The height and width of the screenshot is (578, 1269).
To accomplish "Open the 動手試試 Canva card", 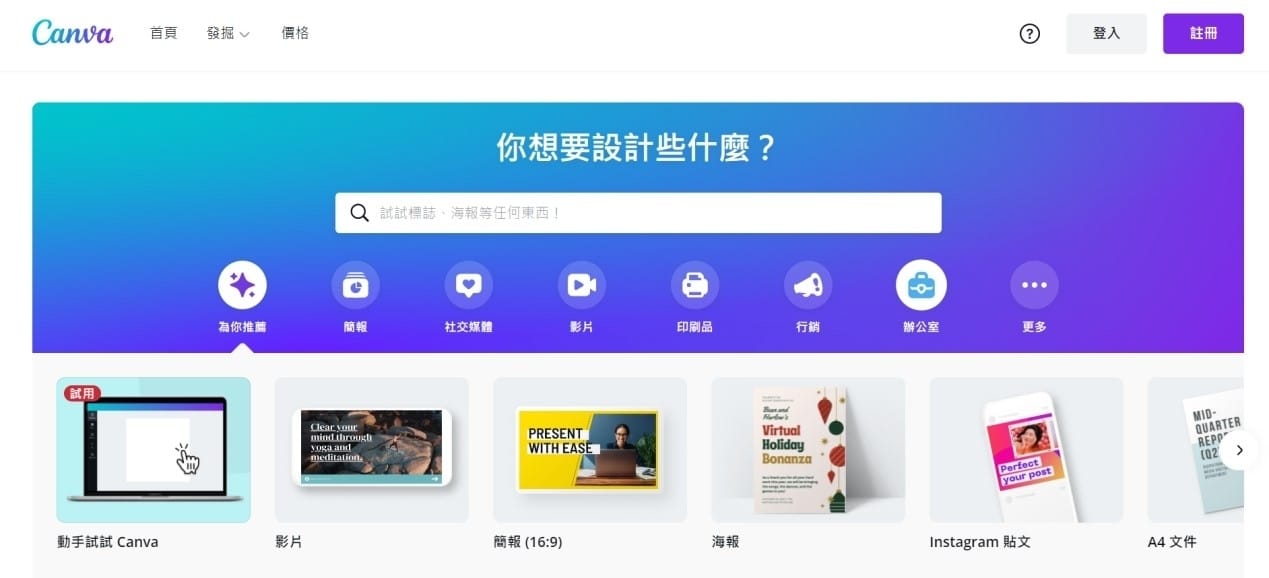I will click(x=153, y=450).
